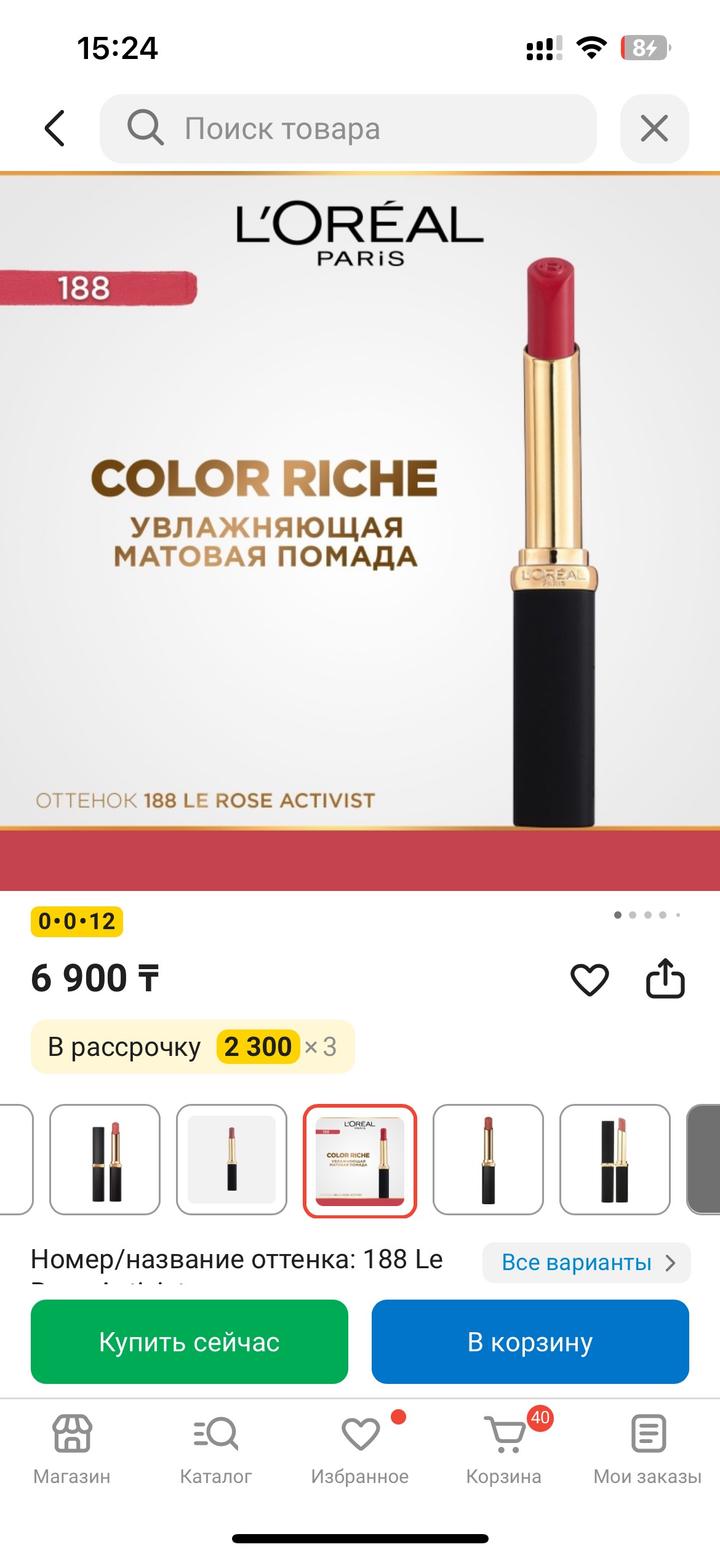
Task: Buy now with Купить сейчас
Action: pyautogui.click(x=189, y=1342)
